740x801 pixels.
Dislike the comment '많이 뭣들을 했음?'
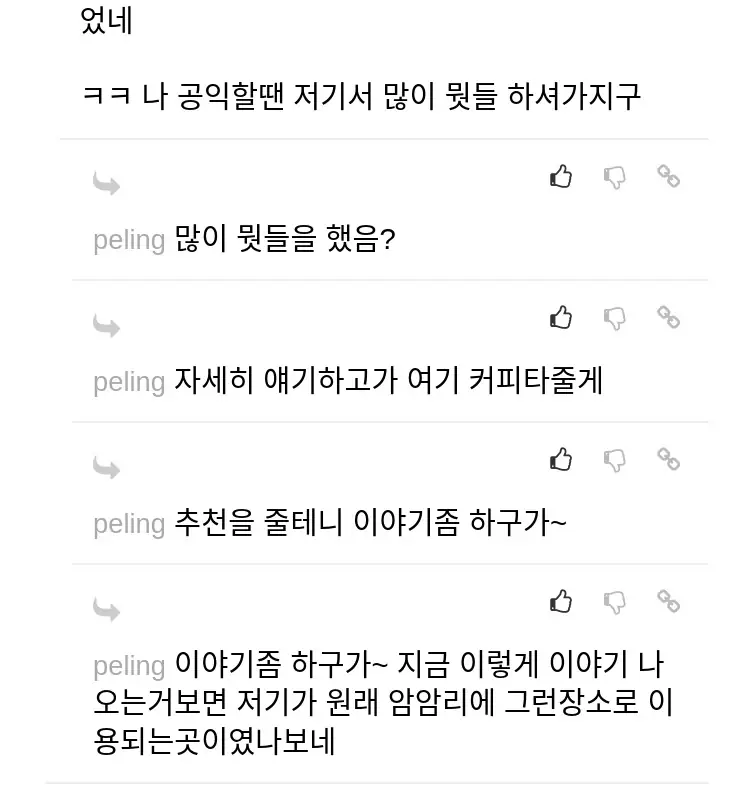click(x=615, y=177)
